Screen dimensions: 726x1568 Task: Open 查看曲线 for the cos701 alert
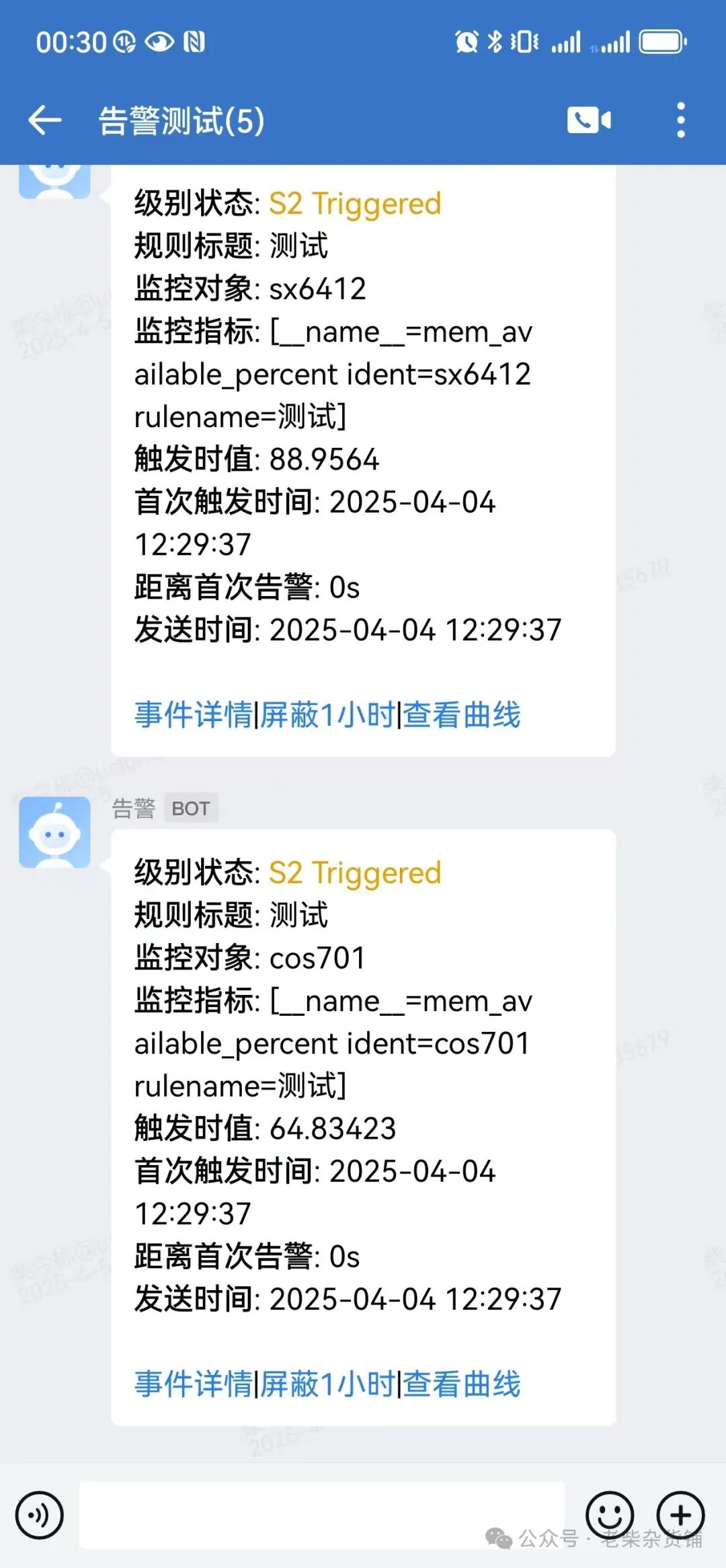tap(462, 1384)
